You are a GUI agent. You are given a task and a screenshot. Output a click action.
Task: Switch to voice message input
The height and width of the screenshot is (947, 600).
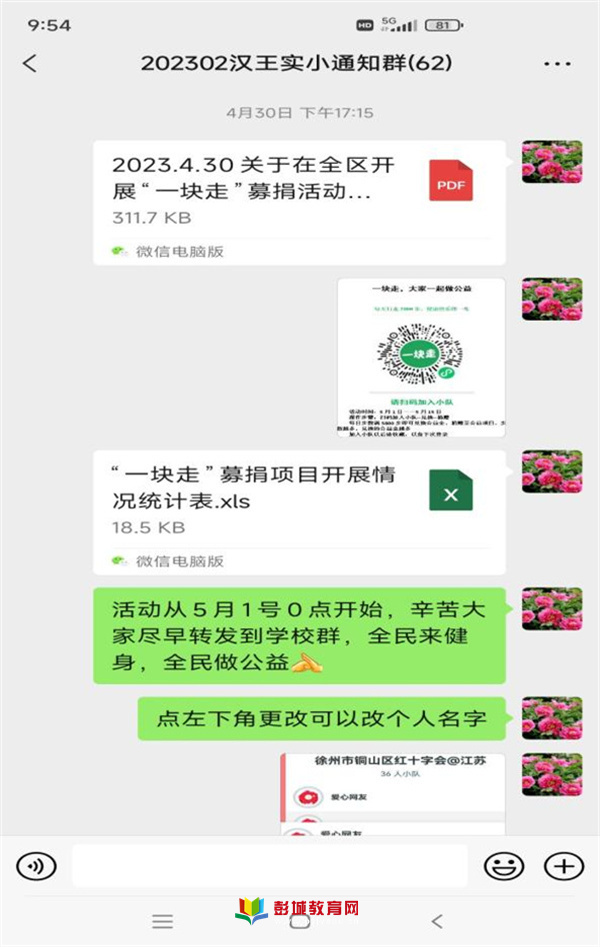[x=36, y=866]
